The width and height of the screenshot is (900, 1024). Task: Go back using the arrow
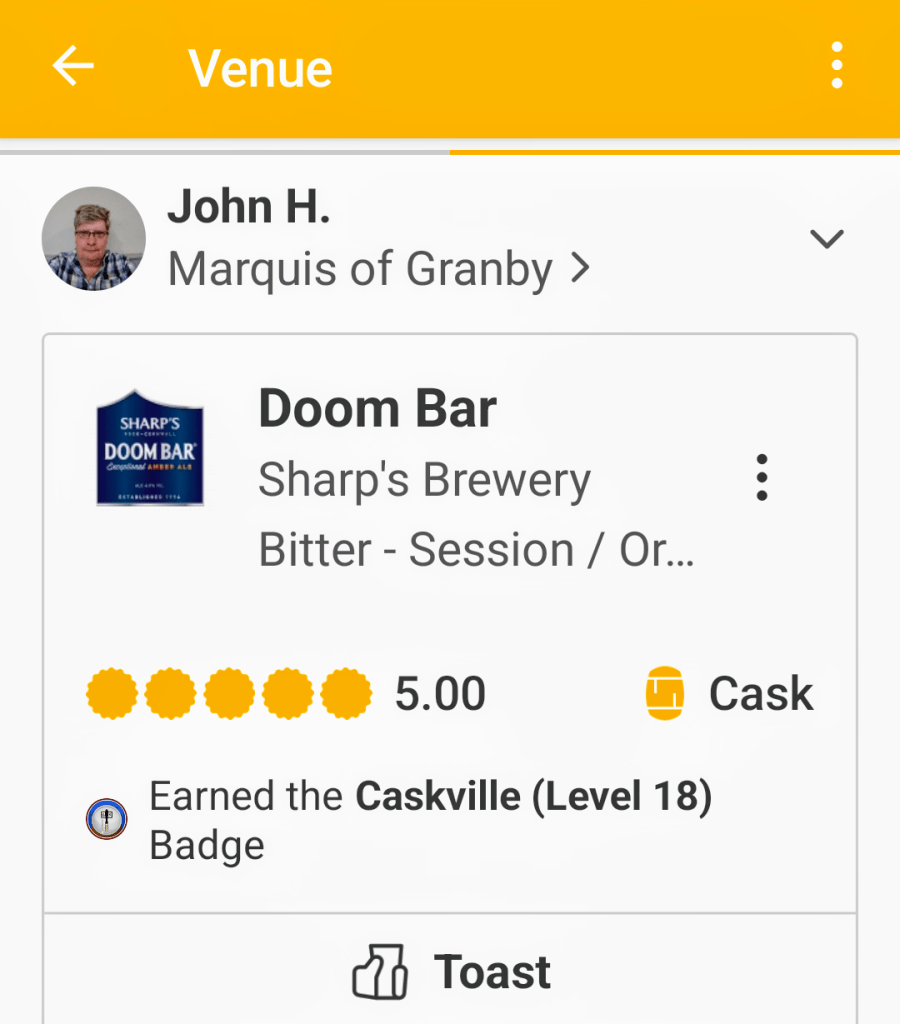coord(73,68)
